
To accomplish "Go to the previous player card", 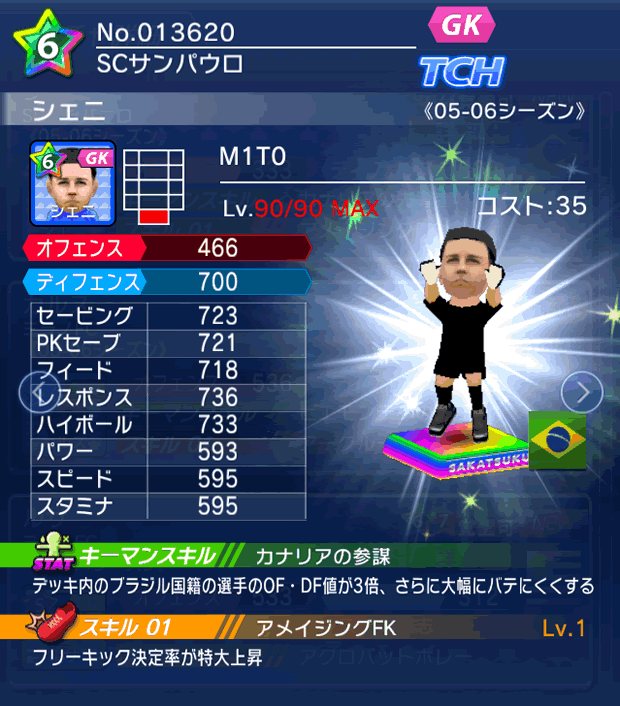I will [39, 390].
